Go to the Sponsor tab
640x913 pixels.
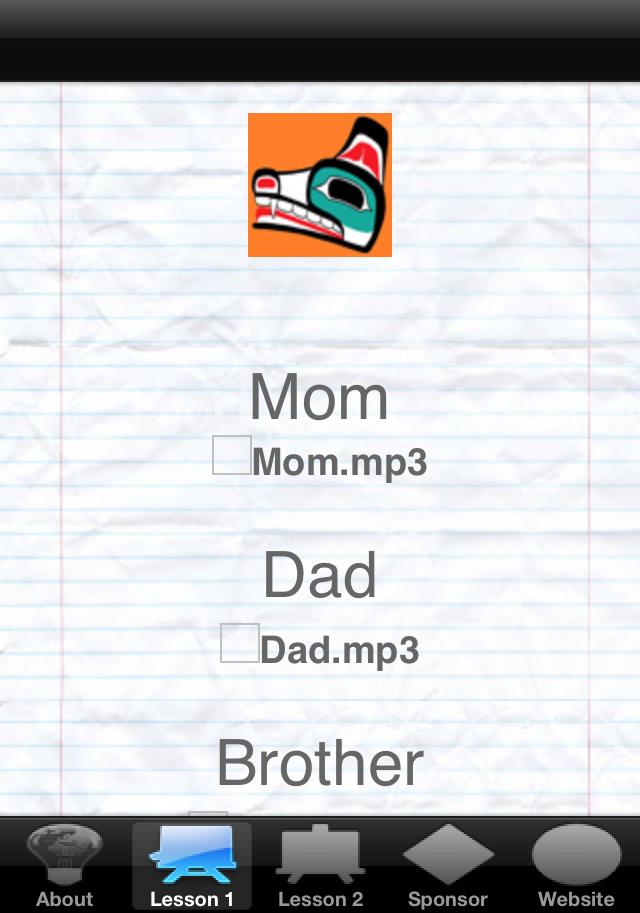(448, 866)
